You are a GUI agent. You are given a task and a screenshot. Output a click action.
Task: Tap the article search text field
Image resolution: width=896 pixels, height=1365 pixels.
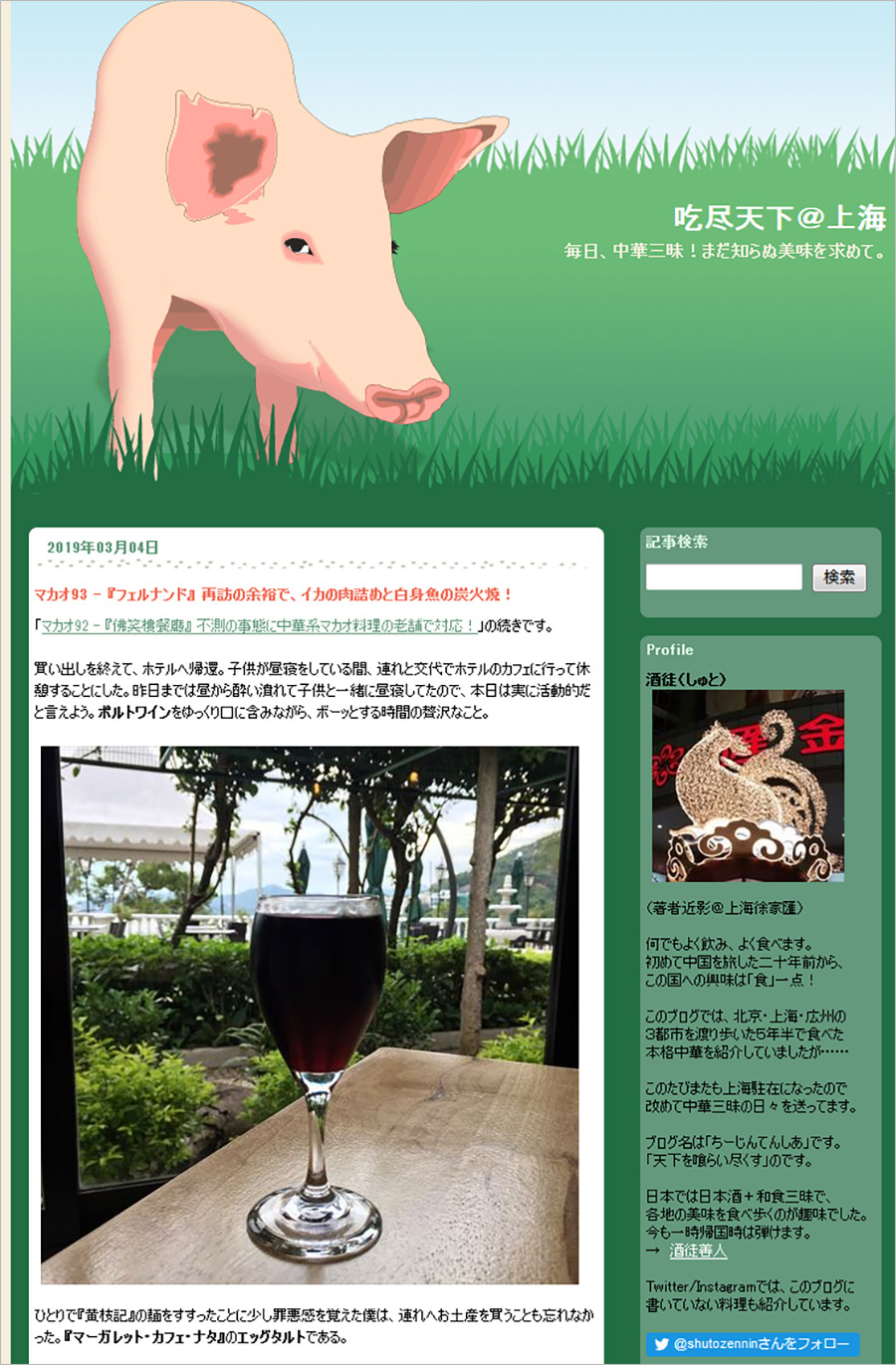tap(723, 577)
